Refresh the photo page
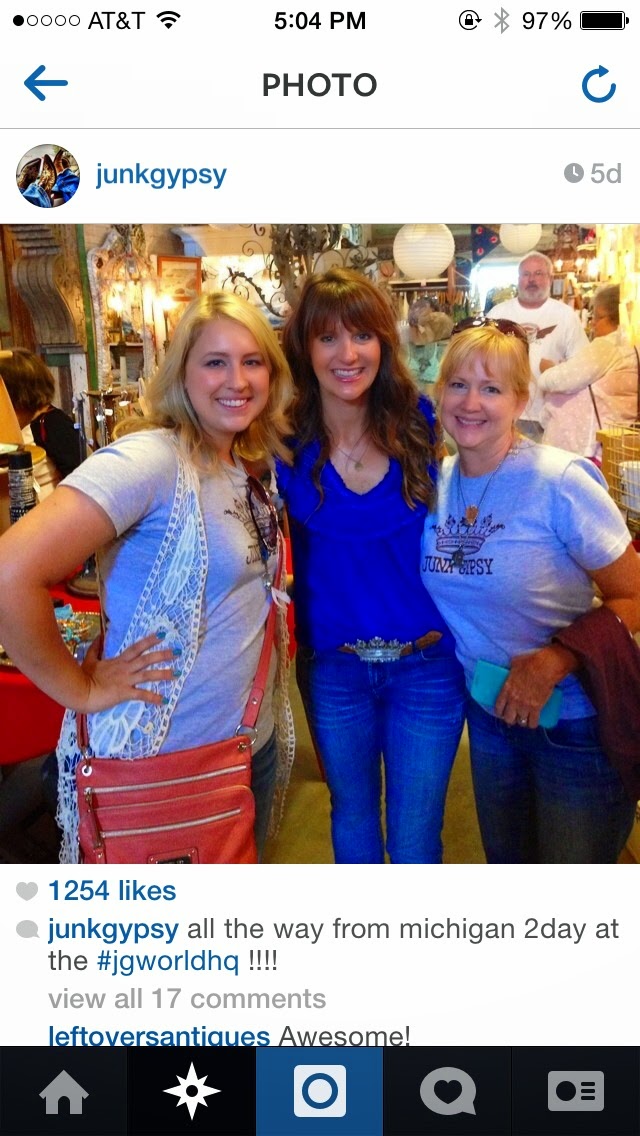Viewport: 640px width, 1136px height. point(599,84)
